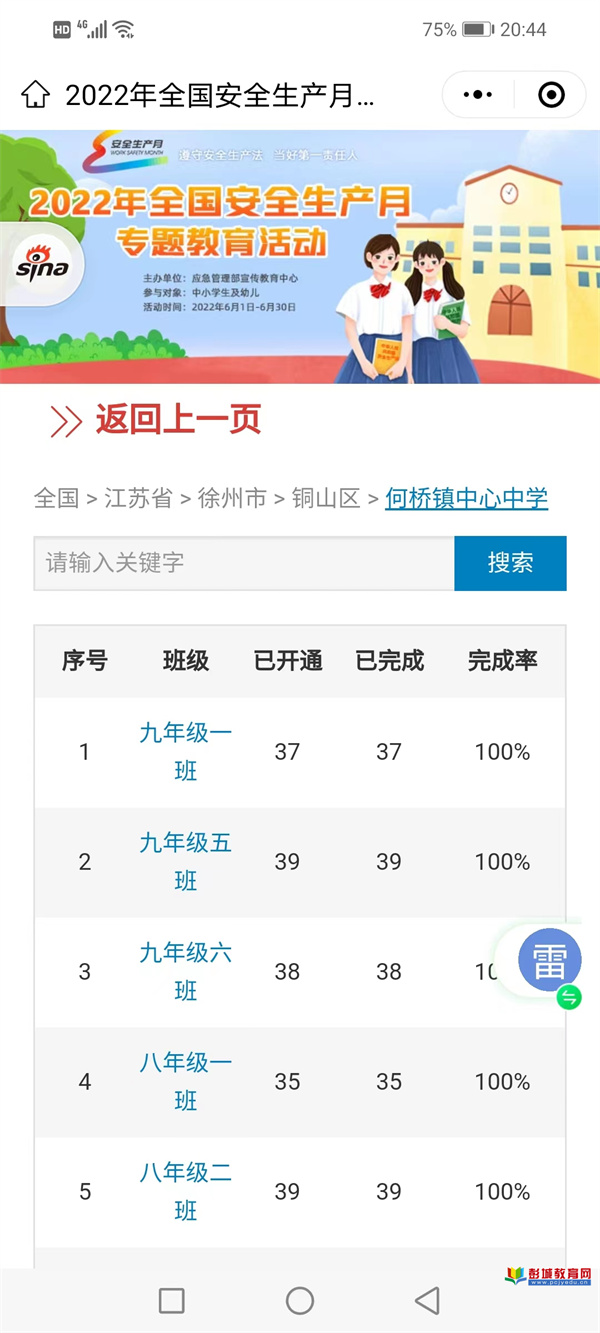Open the sina side tab

[42, 267]
